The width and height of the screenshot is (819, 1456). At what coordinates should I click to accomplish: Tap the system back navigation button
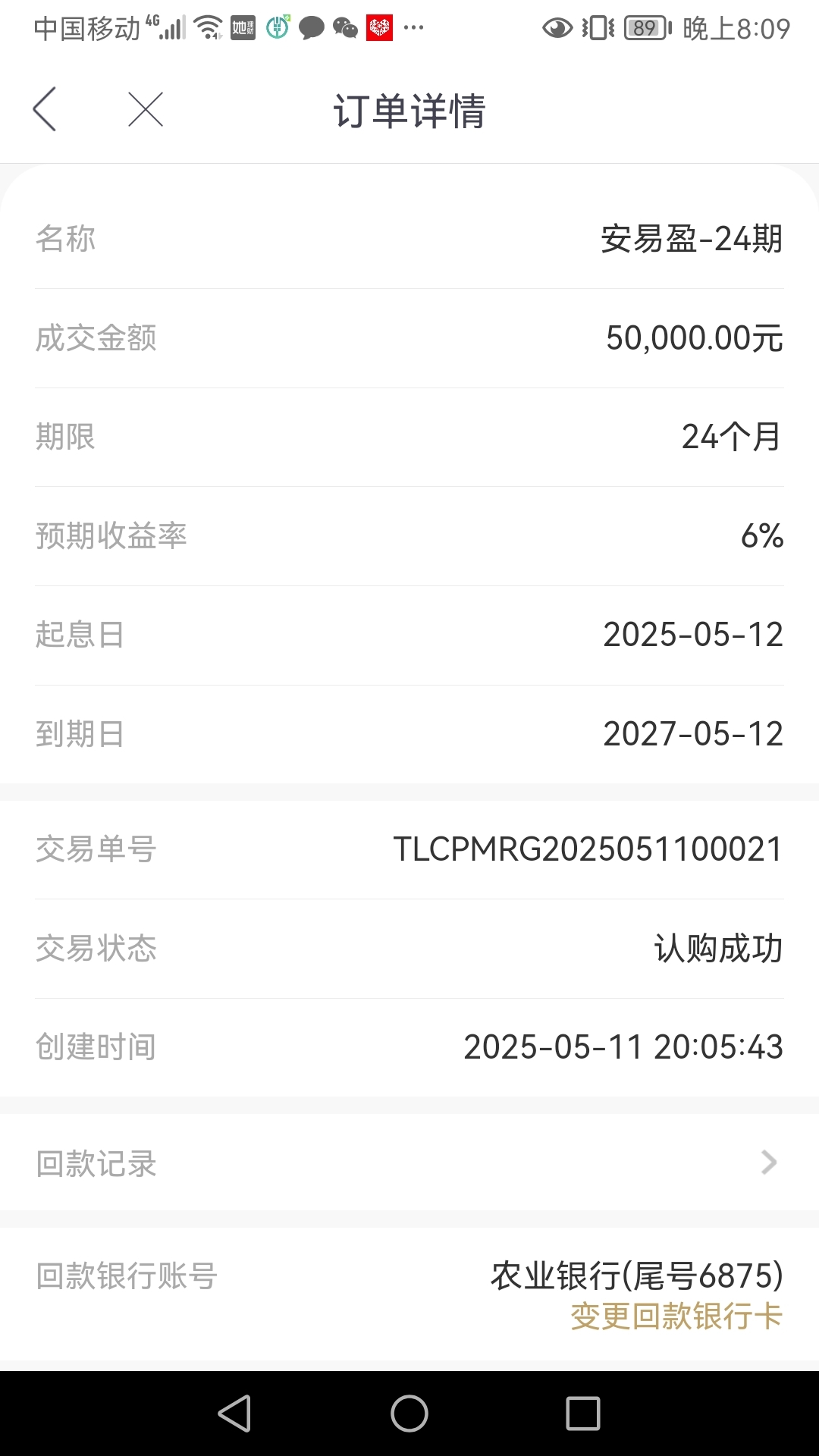coord(235,1414)
